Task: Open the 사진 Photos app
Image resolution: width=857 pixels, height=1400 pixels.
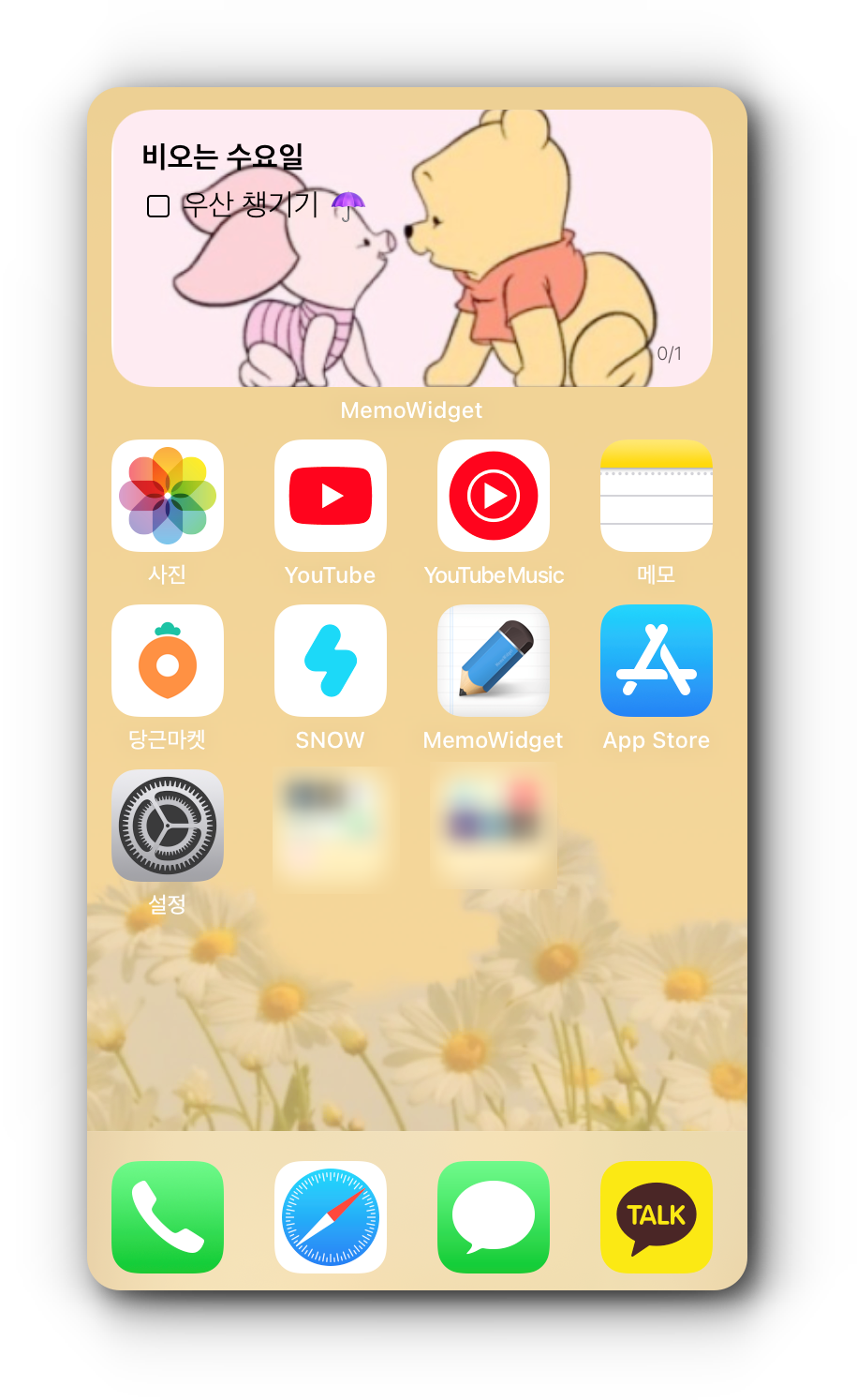Action: pyautogui.click(x=168, y=496)
